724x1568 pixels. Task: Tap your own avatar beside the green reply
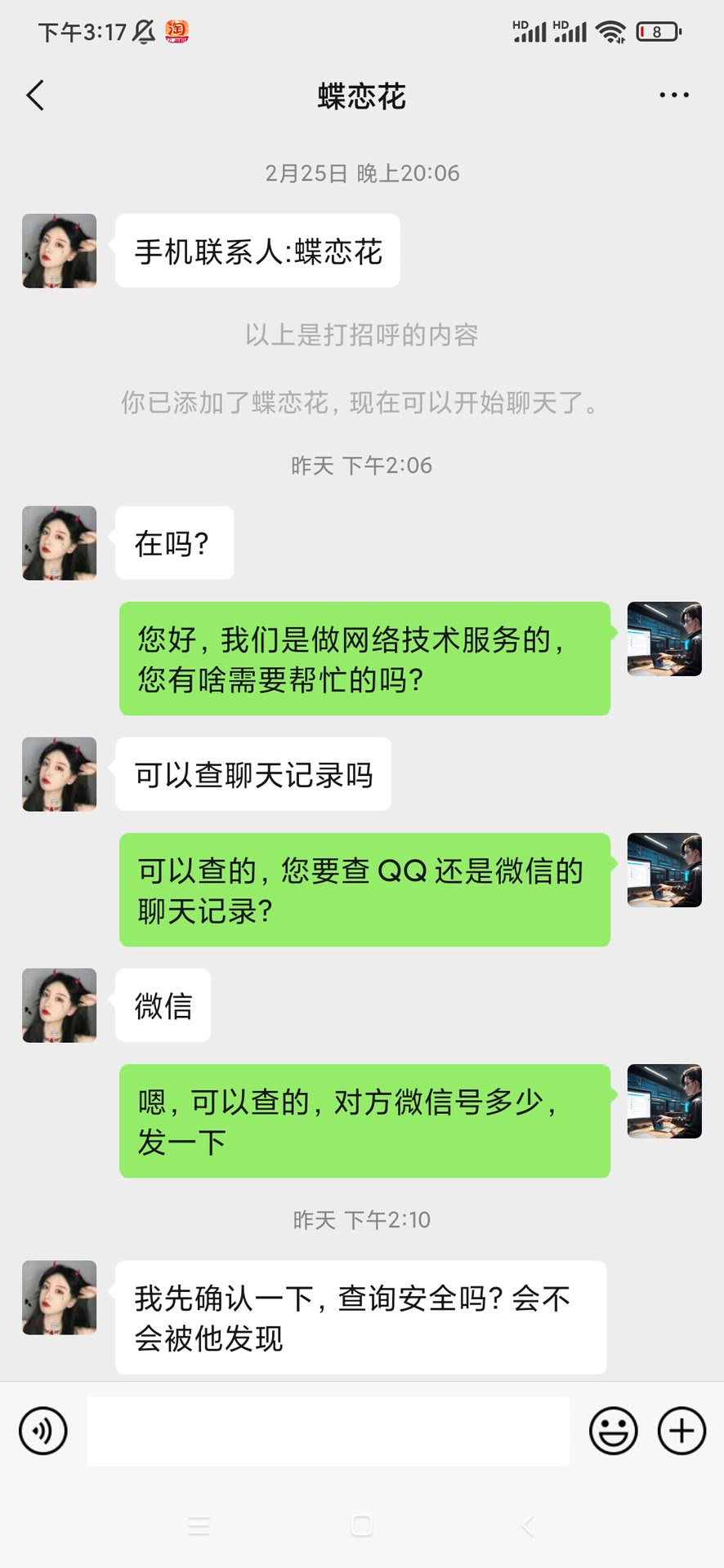pyautogui.click(x=664, y=639)
